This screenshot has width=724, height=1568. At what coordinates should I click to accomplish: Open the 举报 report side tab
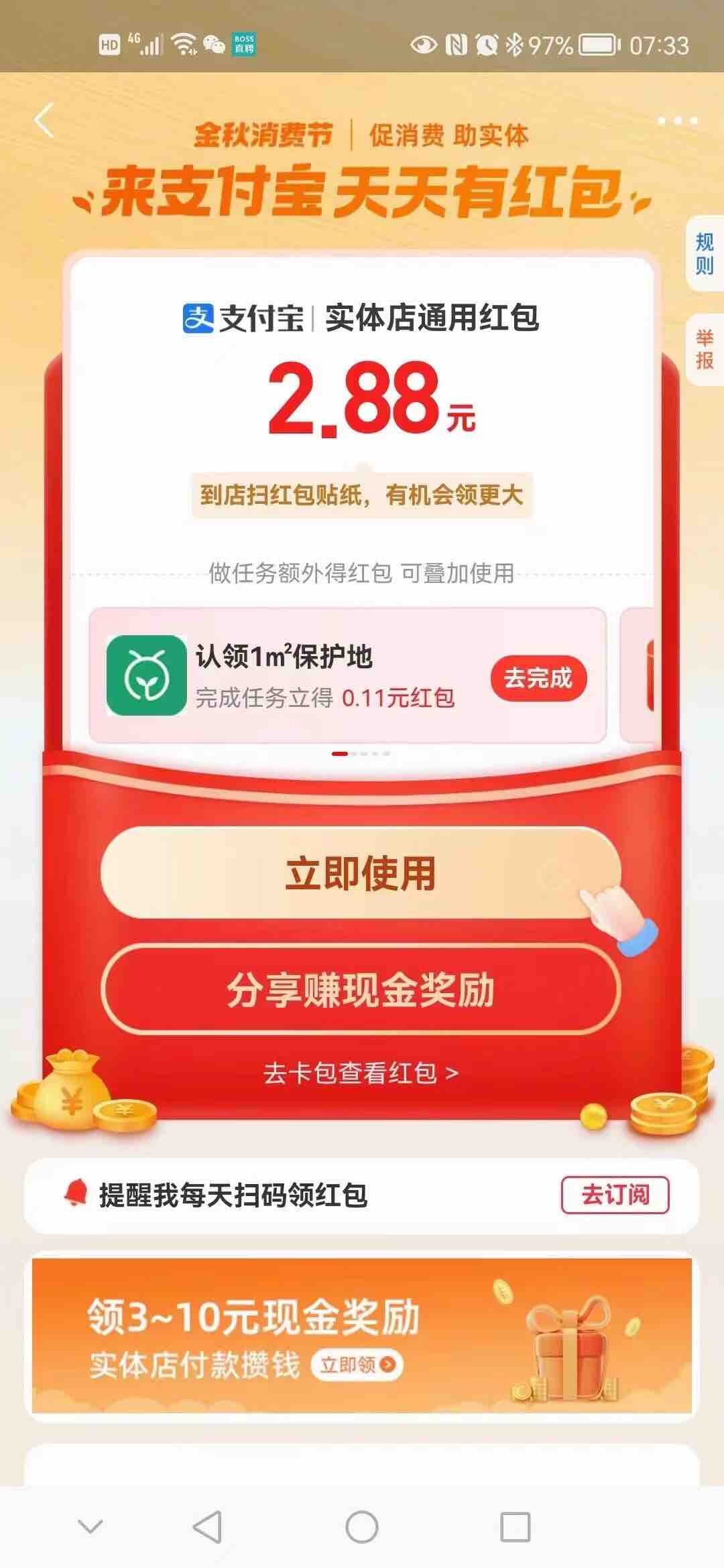coord(705,349)
